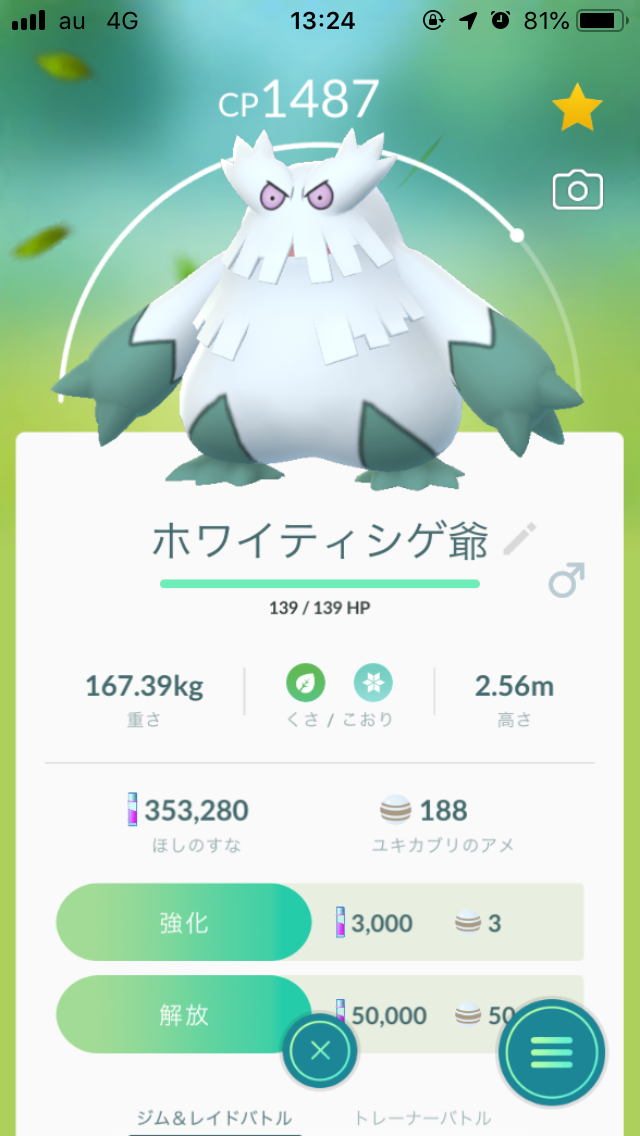Tap the 強化 power up button
Screen dimensions: 640x1136
point(184,922)
